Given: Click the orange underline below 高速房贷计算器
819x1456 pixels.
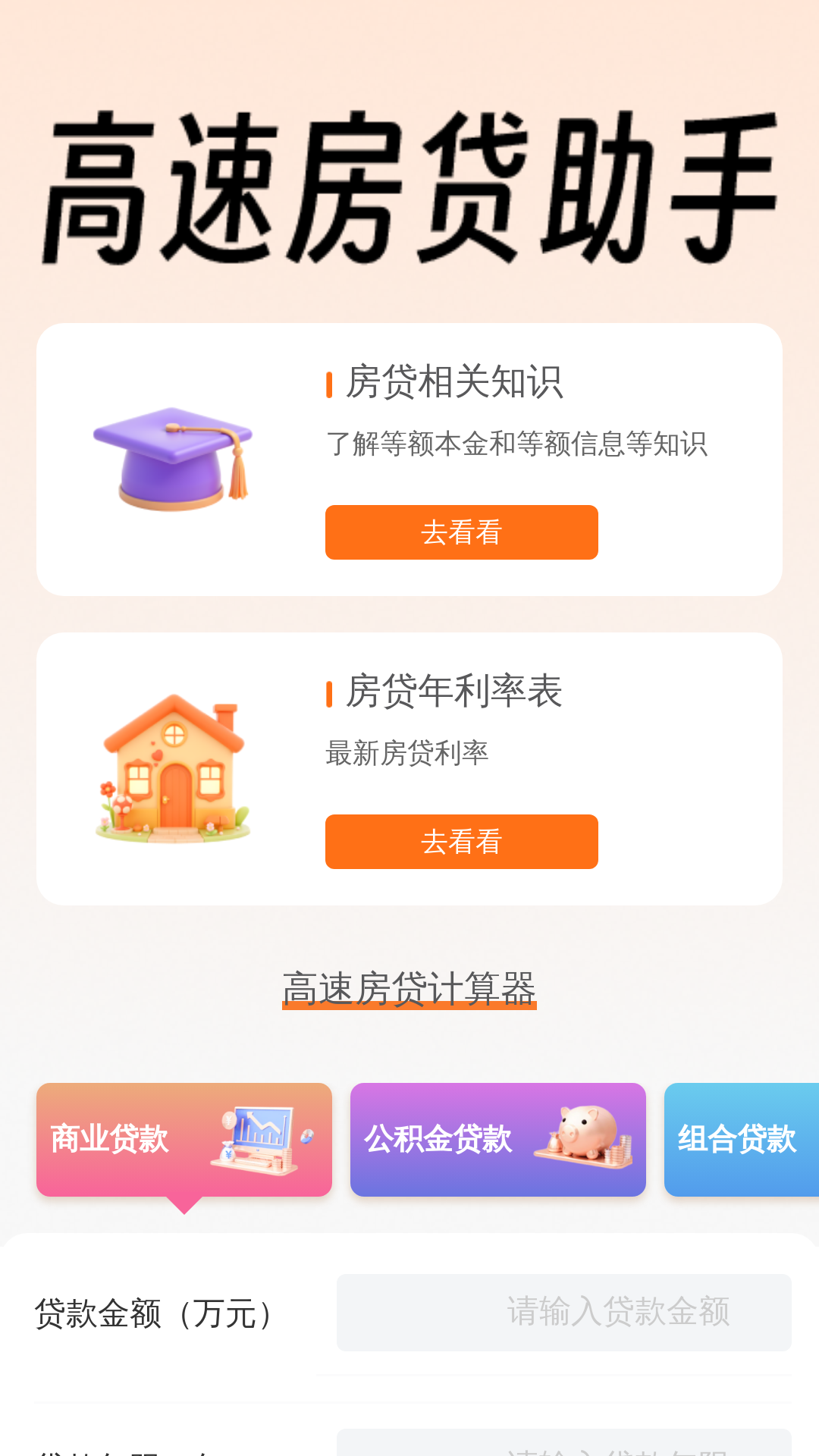Looking at the screenshot, I should (x=409, y=1007).
